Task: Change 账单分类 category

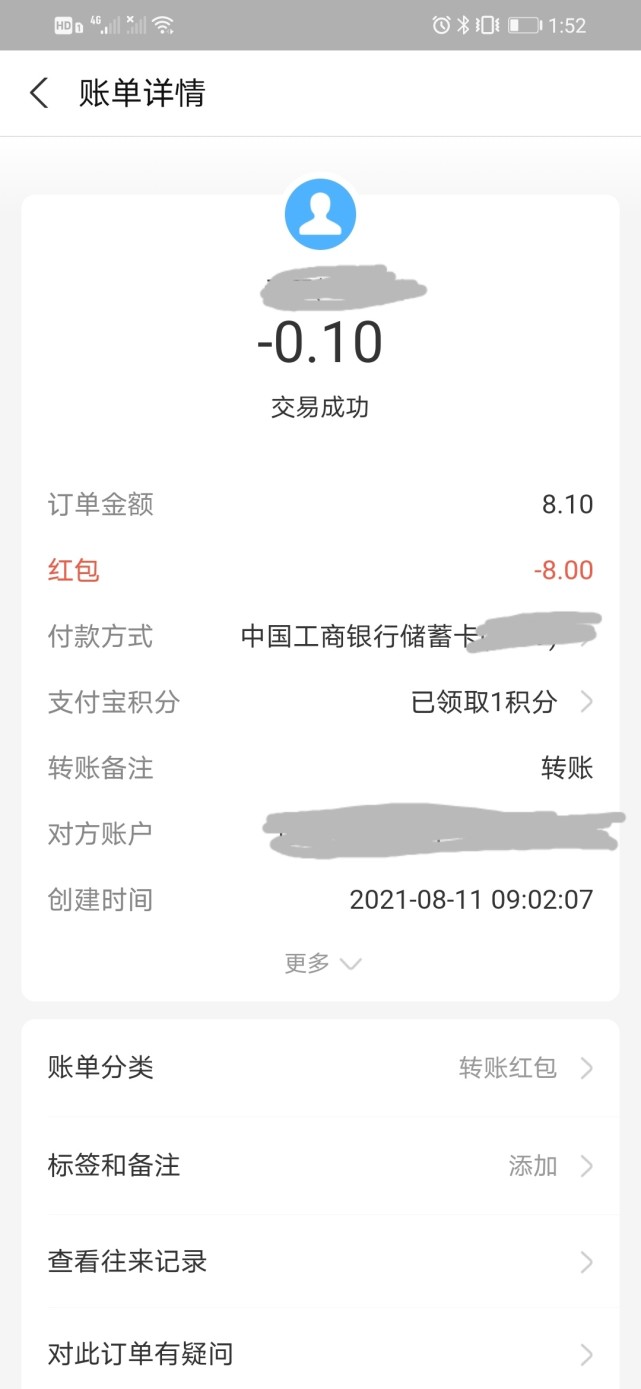Action: (x=320, y=1068)
